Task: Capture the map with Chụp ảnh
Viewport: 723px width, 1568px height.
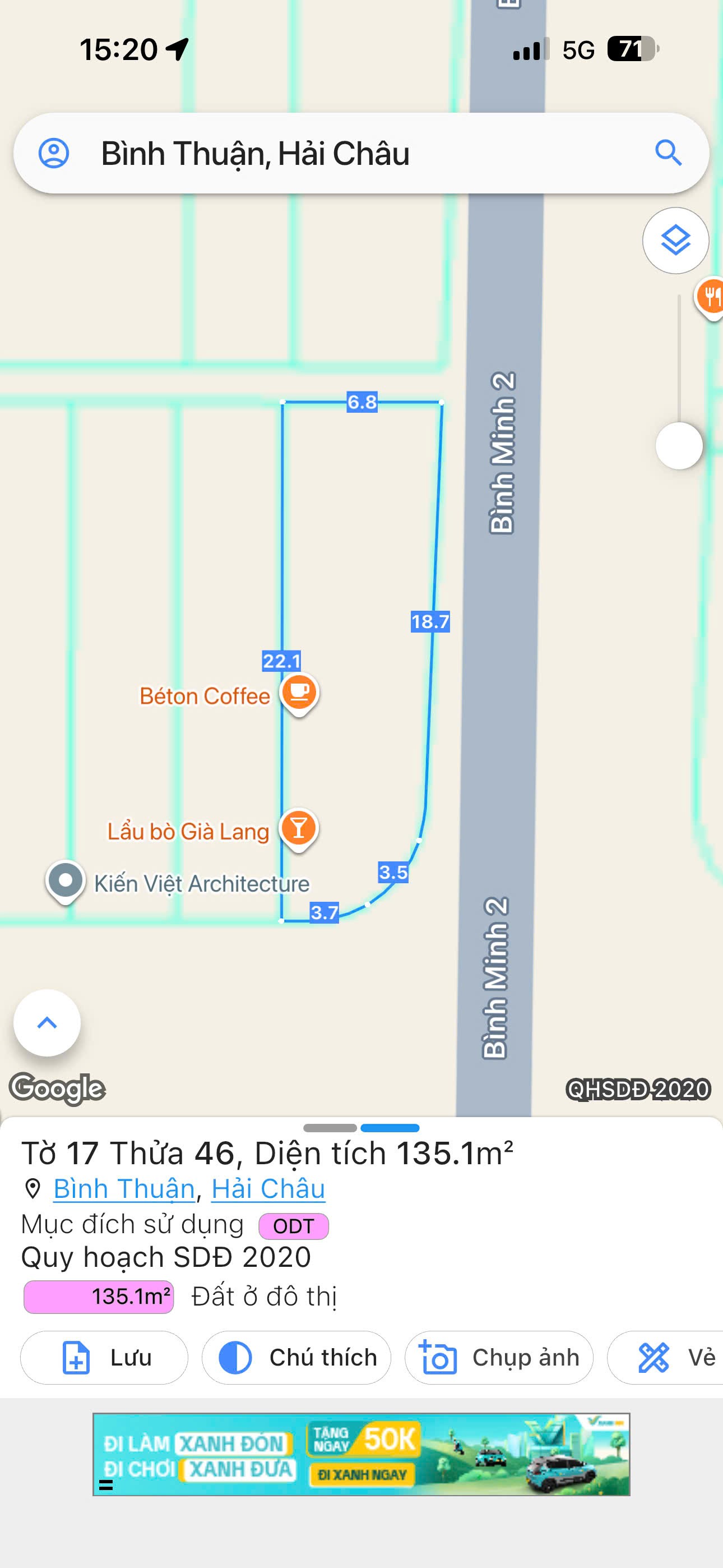Action: (499, 1357)
